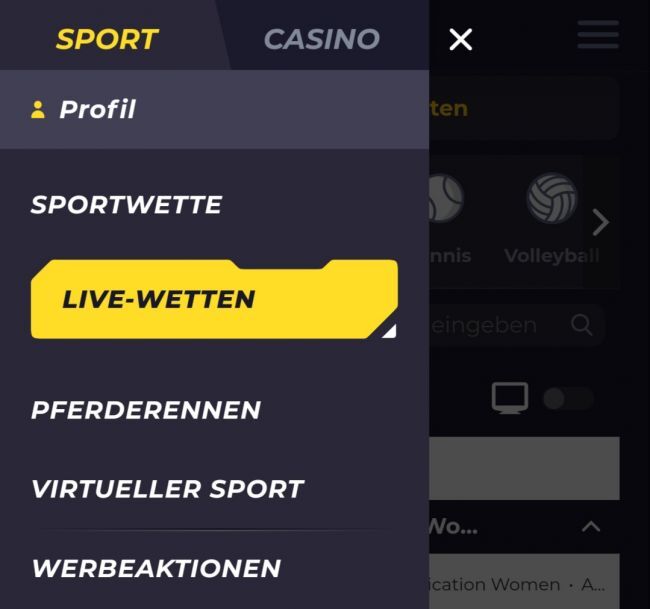Open the Profil section
Viewport: 650px width, 609px height.
coord(97,110)
